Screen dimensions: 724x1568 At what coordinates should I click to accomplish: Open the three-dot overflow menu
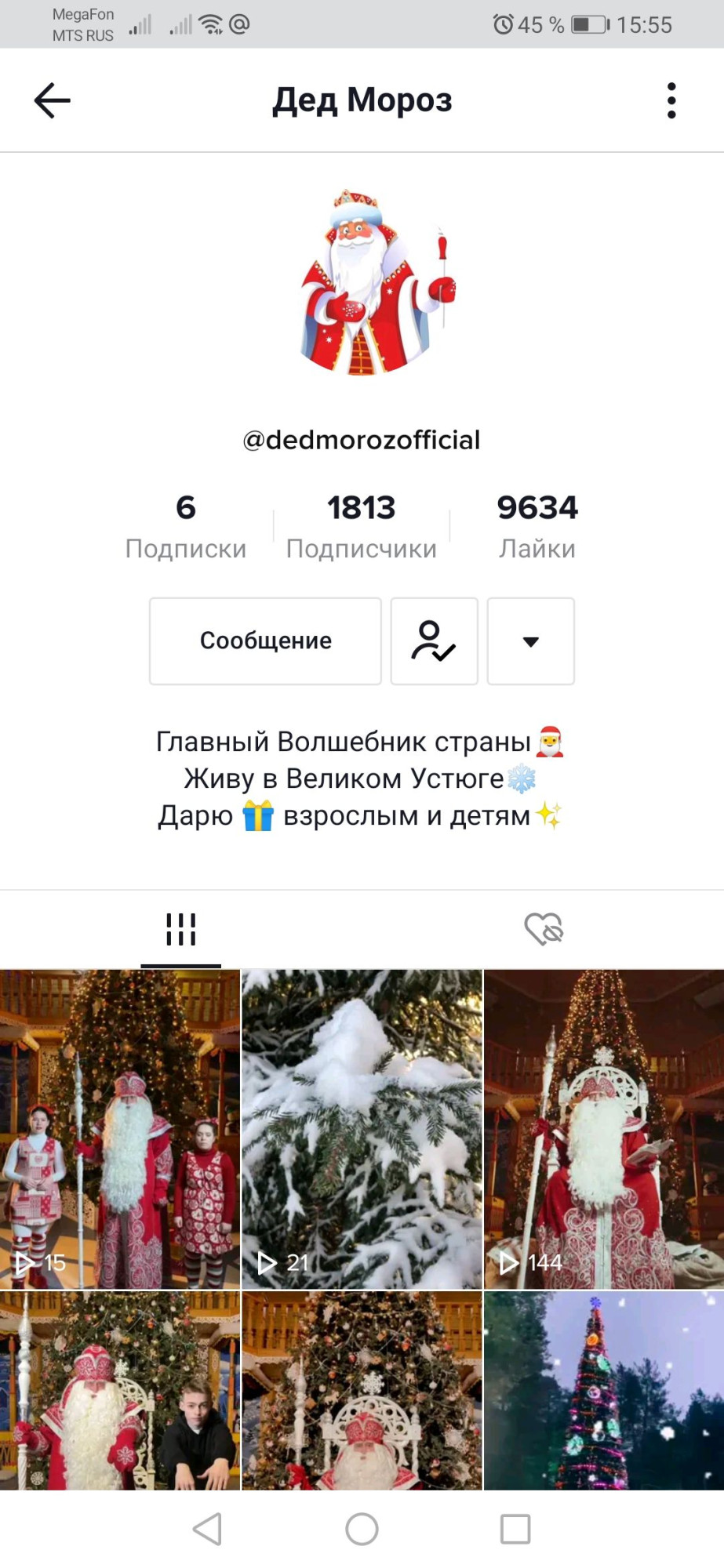click(671, 100)
